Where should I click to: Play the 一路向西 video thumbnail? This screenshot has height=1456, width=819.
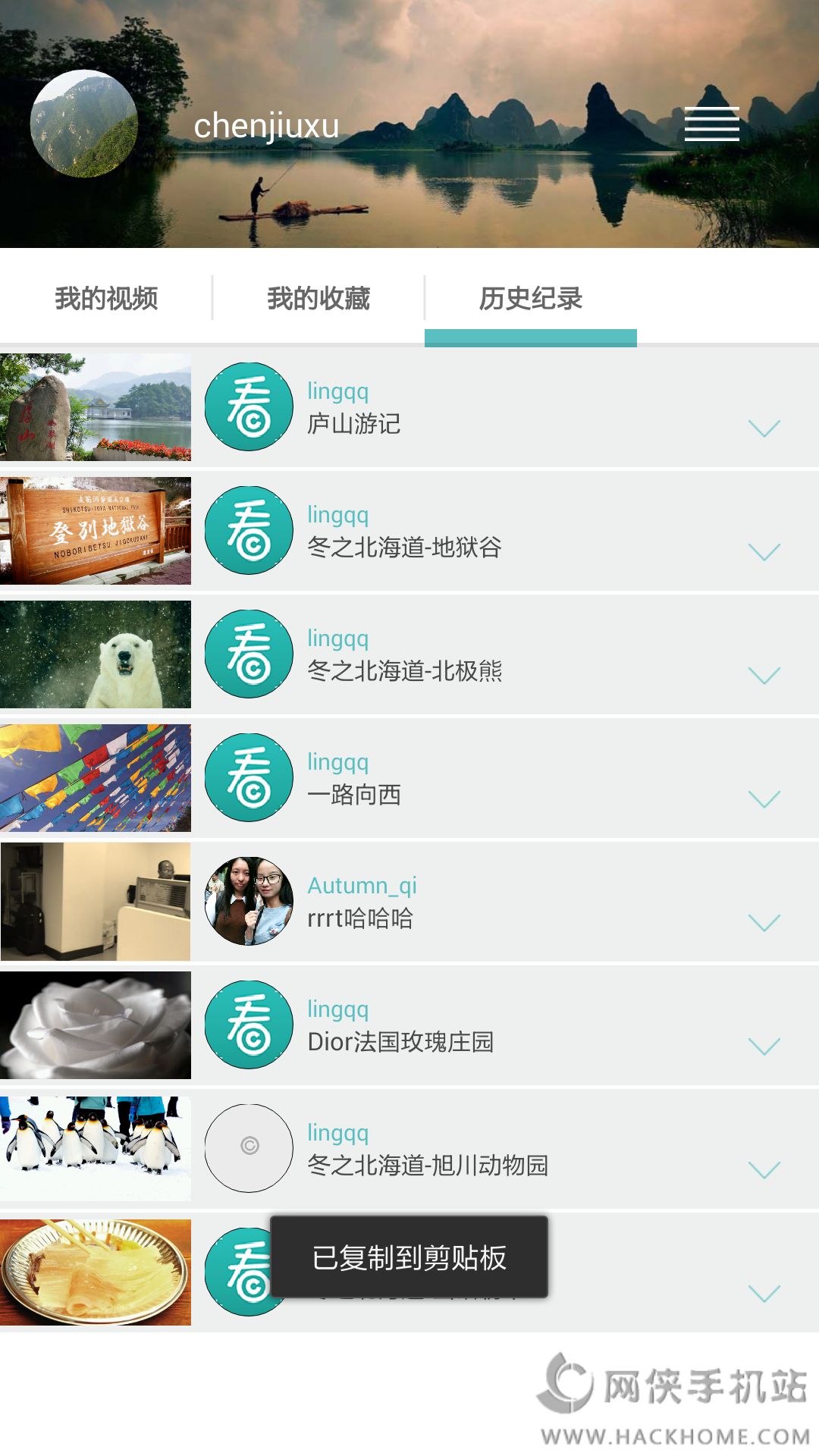tap(96, 778)
